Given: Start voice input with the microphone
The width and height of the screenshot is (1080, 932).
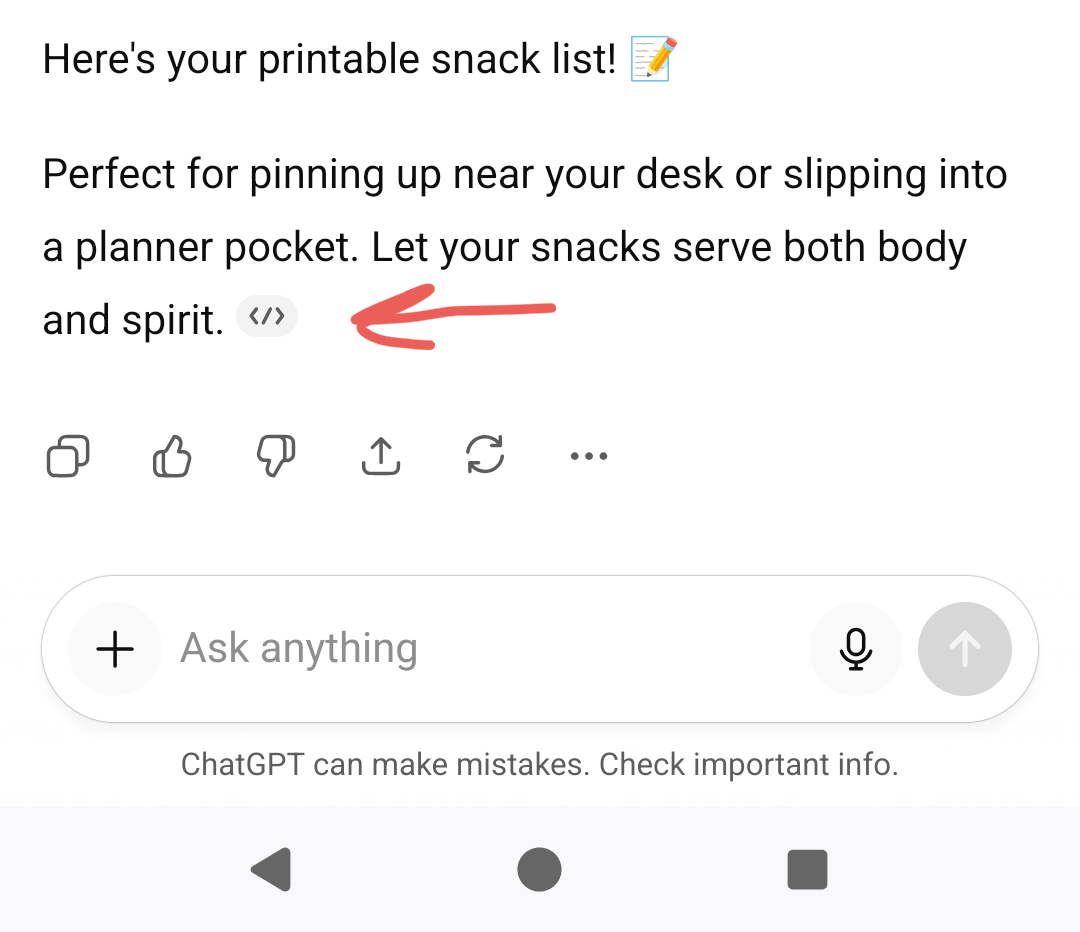Looking at the screenshot, I should (x=855, y=649).
